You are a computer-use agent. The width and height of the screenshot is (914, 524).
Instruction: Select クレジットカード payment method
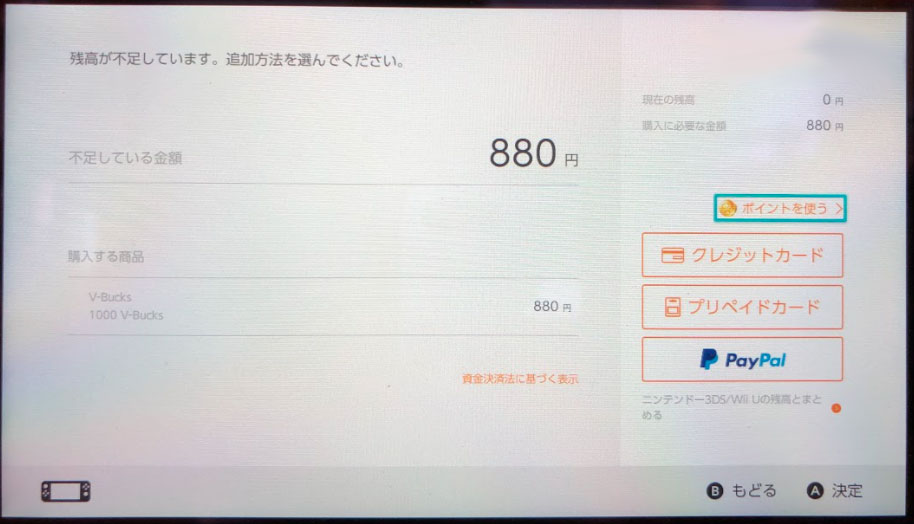(x=742, y=255)
